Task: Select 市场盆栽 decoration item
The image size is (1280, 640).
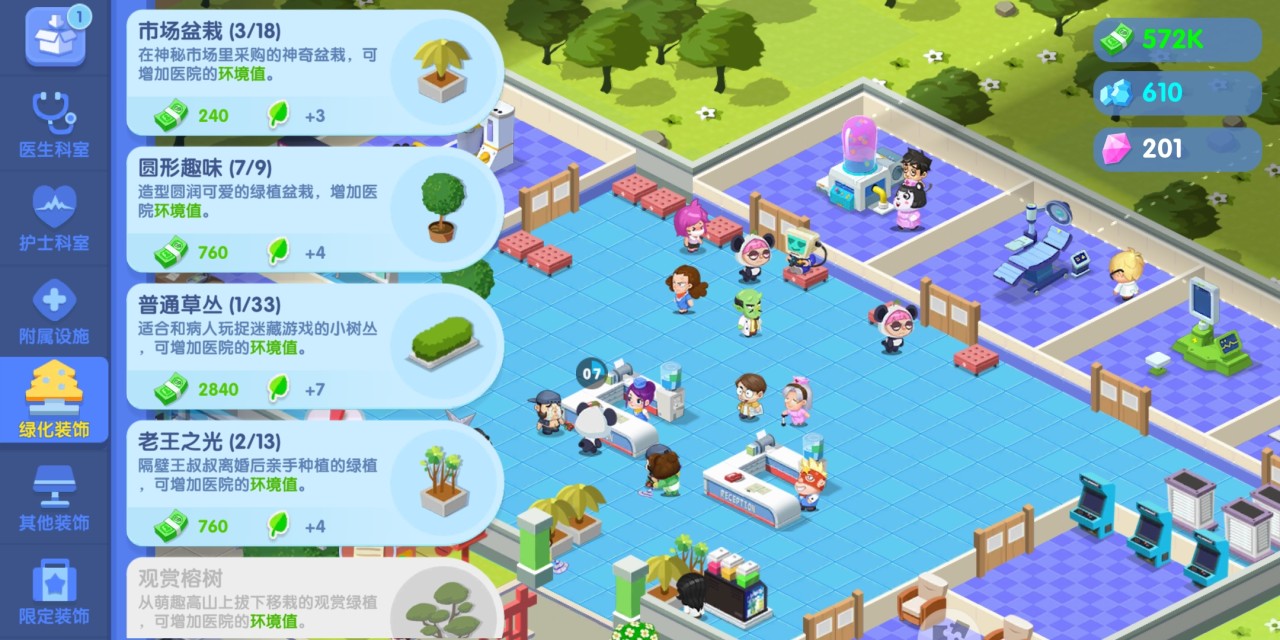Action: tap(313, 72)
